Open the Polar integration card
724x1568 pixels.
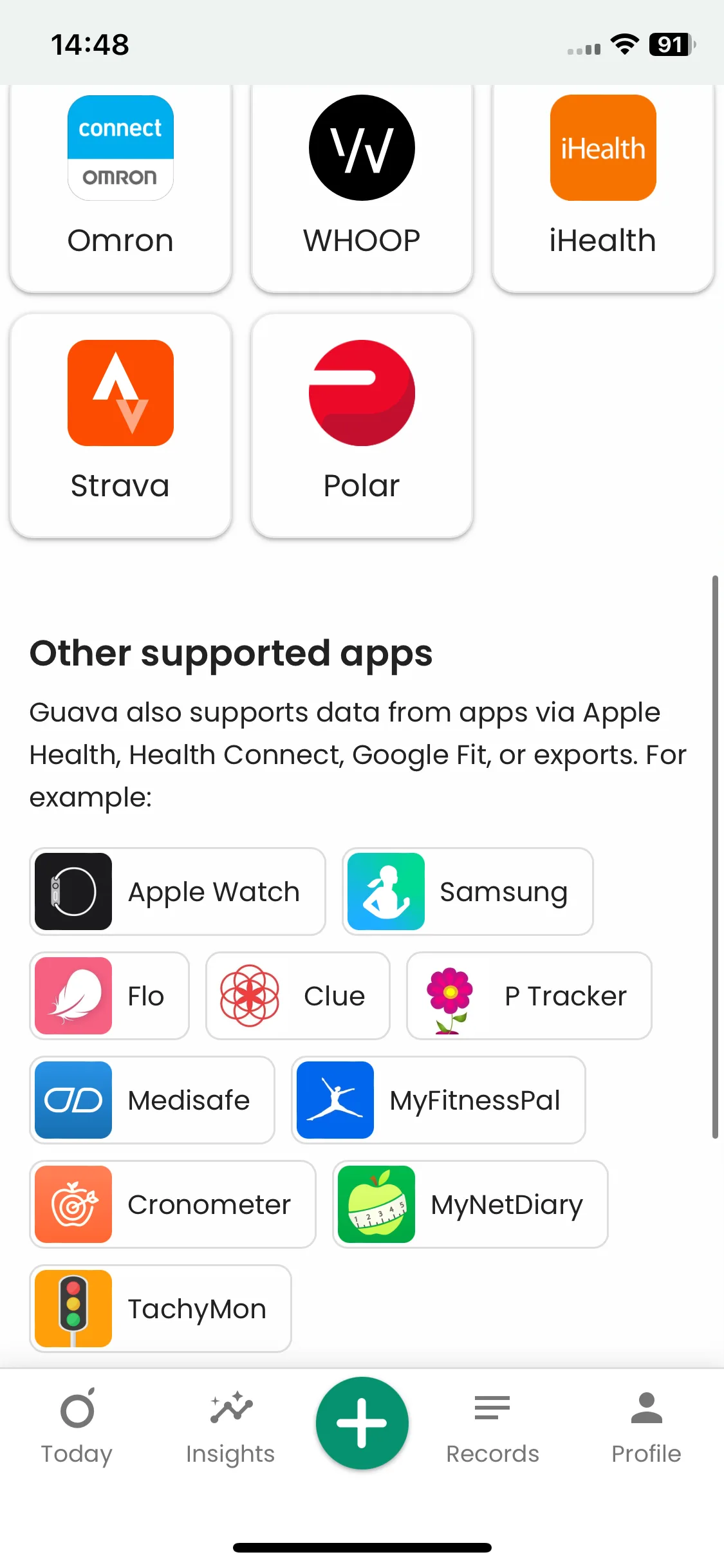pos(362,425)
